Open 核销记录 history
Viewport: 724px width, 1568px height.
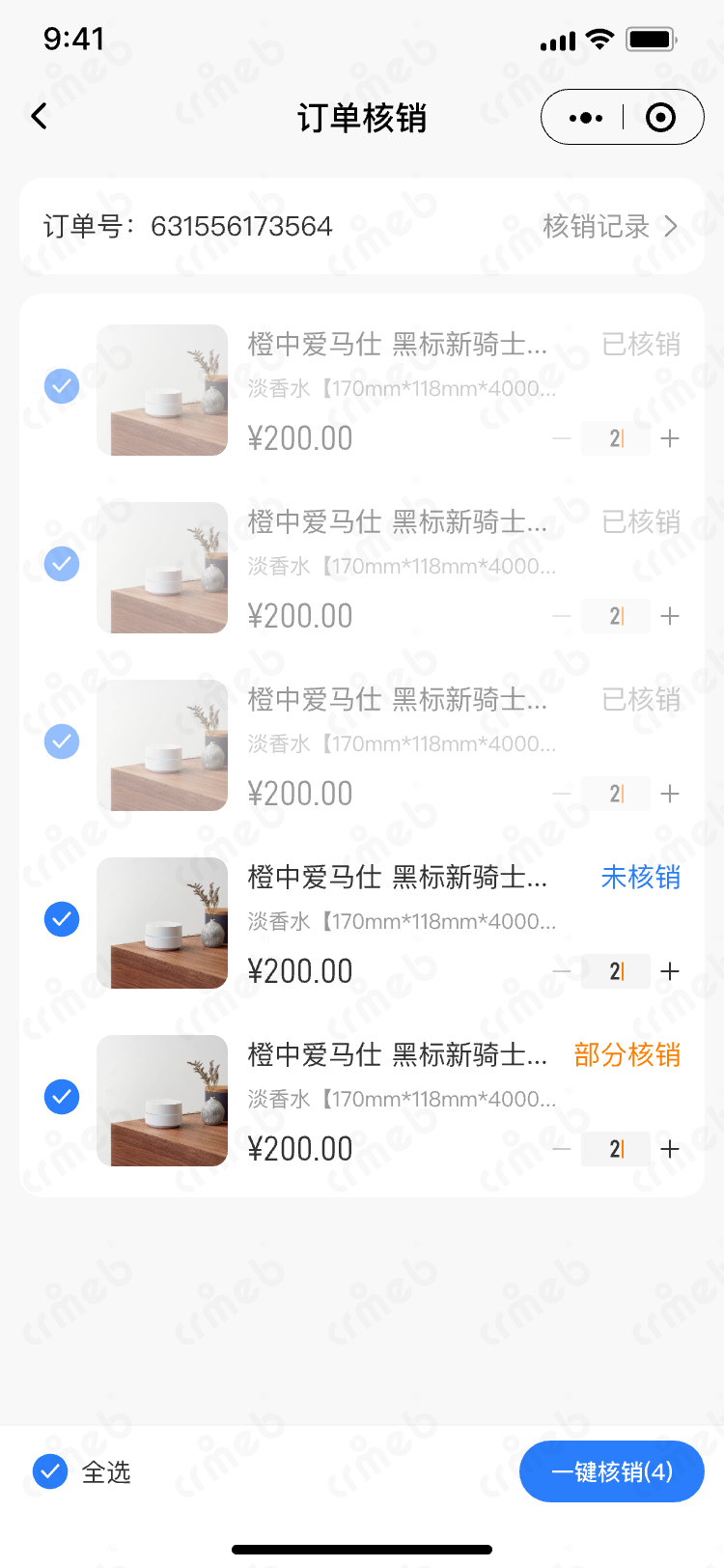pyautogui.click(x=610, y=227)
